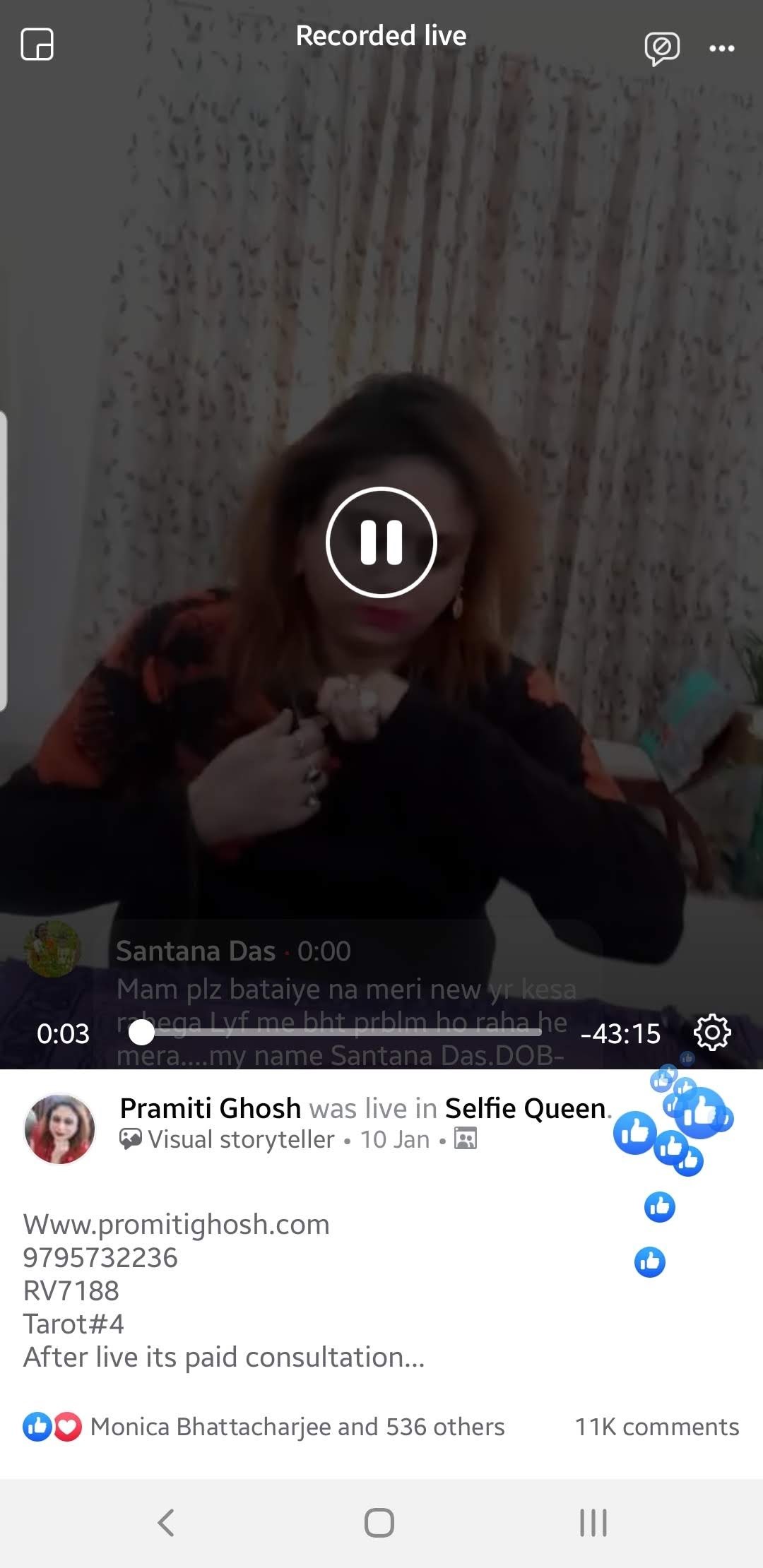View reactions from Monica Bhattacharjee and others
Viewport: 763px width, 1568px height.
[x=264, y=1427]
